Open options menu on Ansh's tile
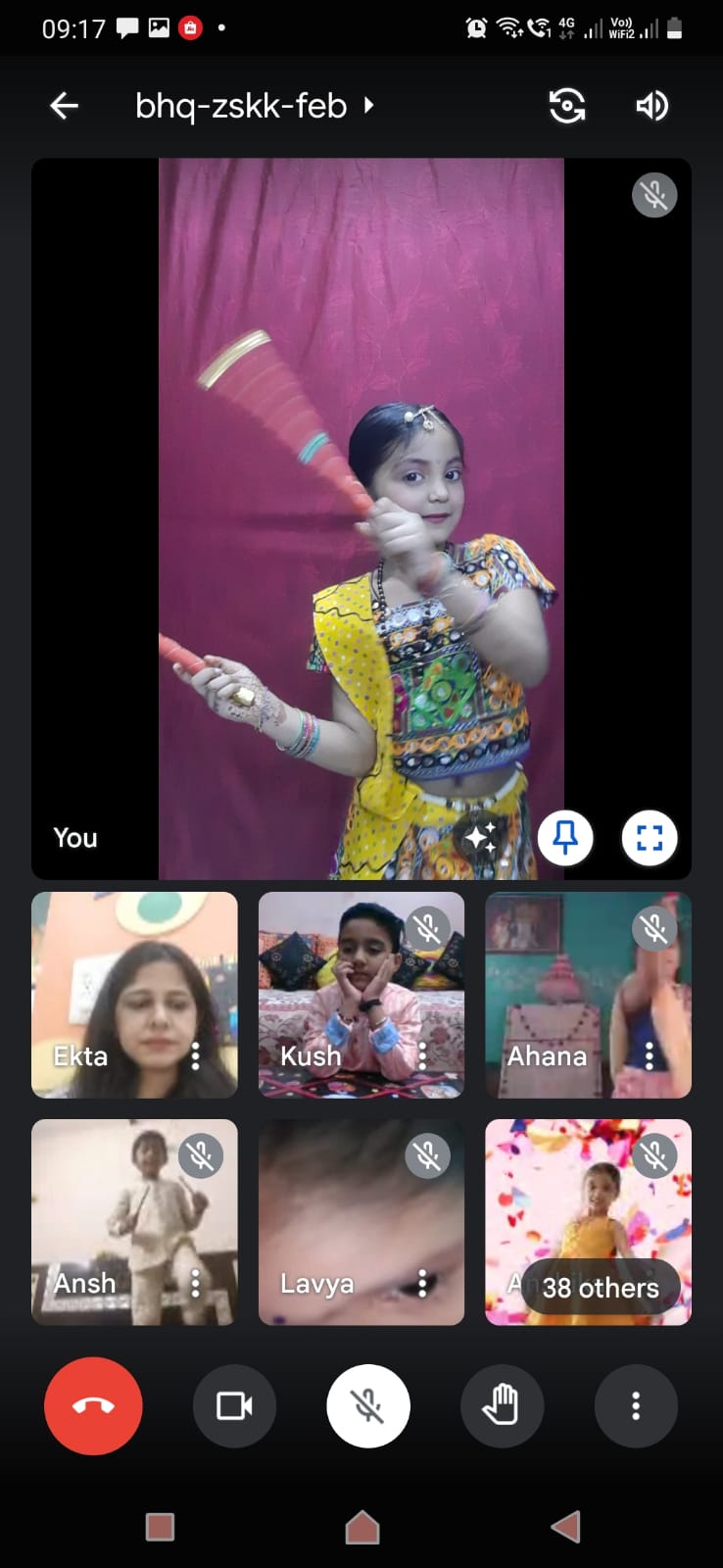 point(196,1283)
